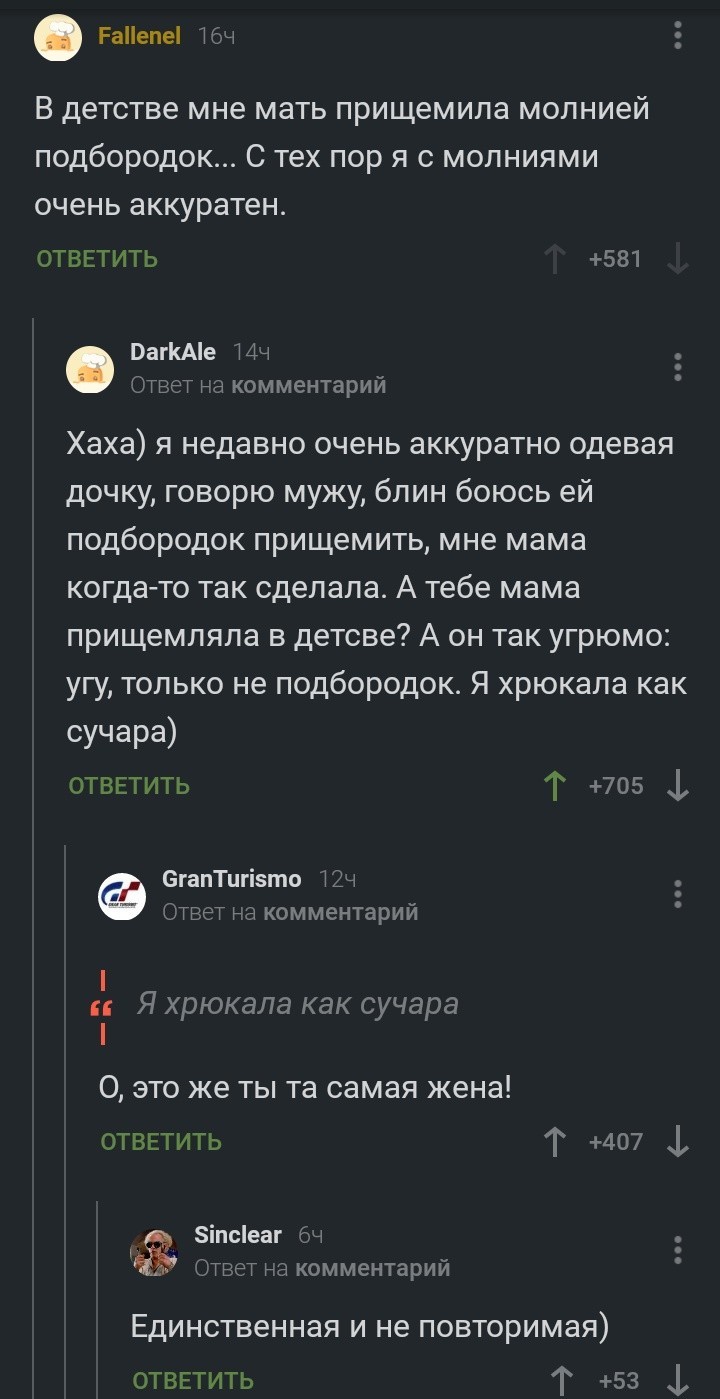Open the overflow menu on Sinclear's comment
Viewport: 720px width, 1399px height.
click(678, 1249)
